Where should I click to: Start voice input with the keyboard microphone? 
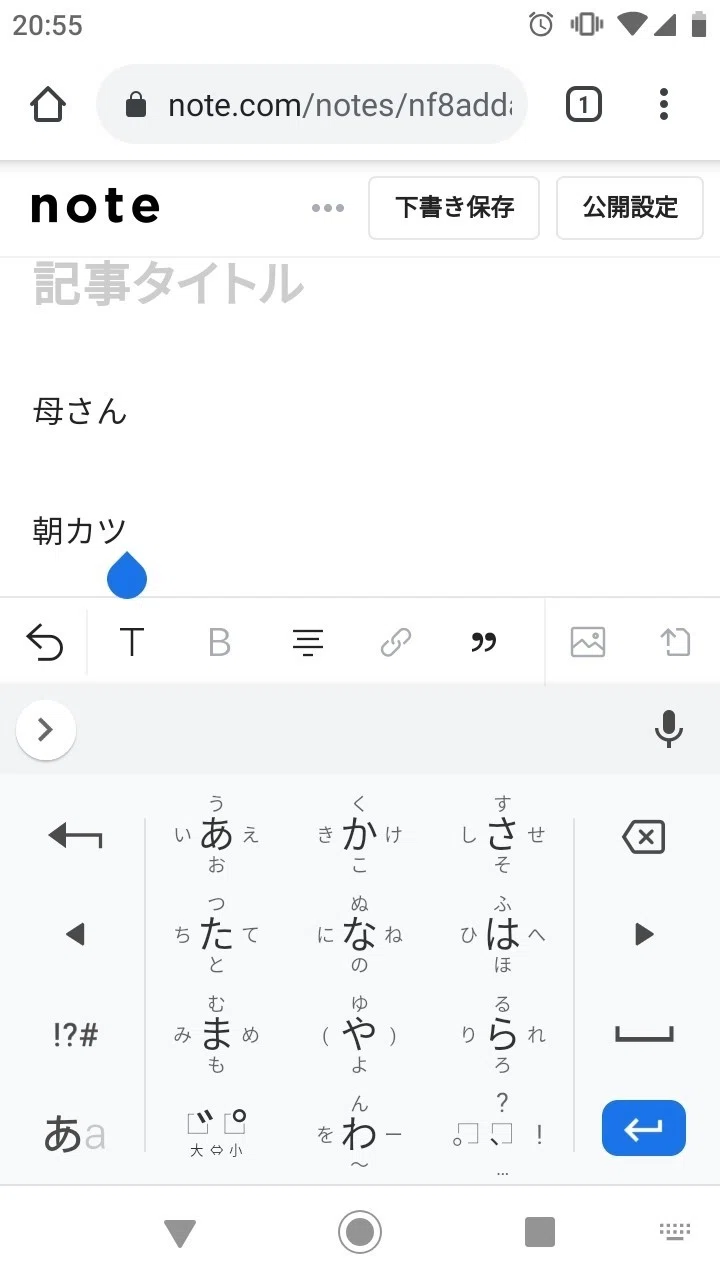(668, 730)
